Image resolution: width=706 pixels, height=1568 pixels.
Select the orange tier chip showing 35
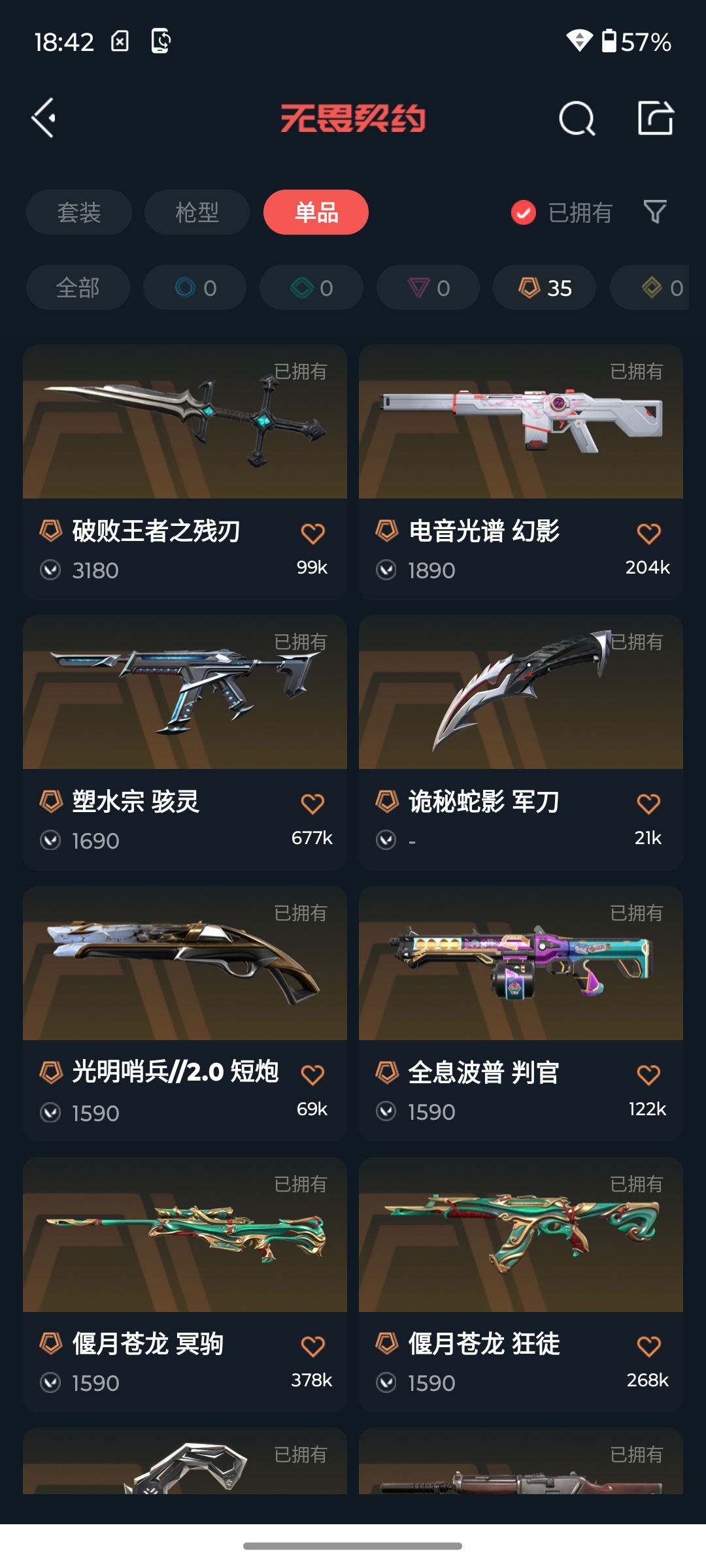click(x=544, y=287)
